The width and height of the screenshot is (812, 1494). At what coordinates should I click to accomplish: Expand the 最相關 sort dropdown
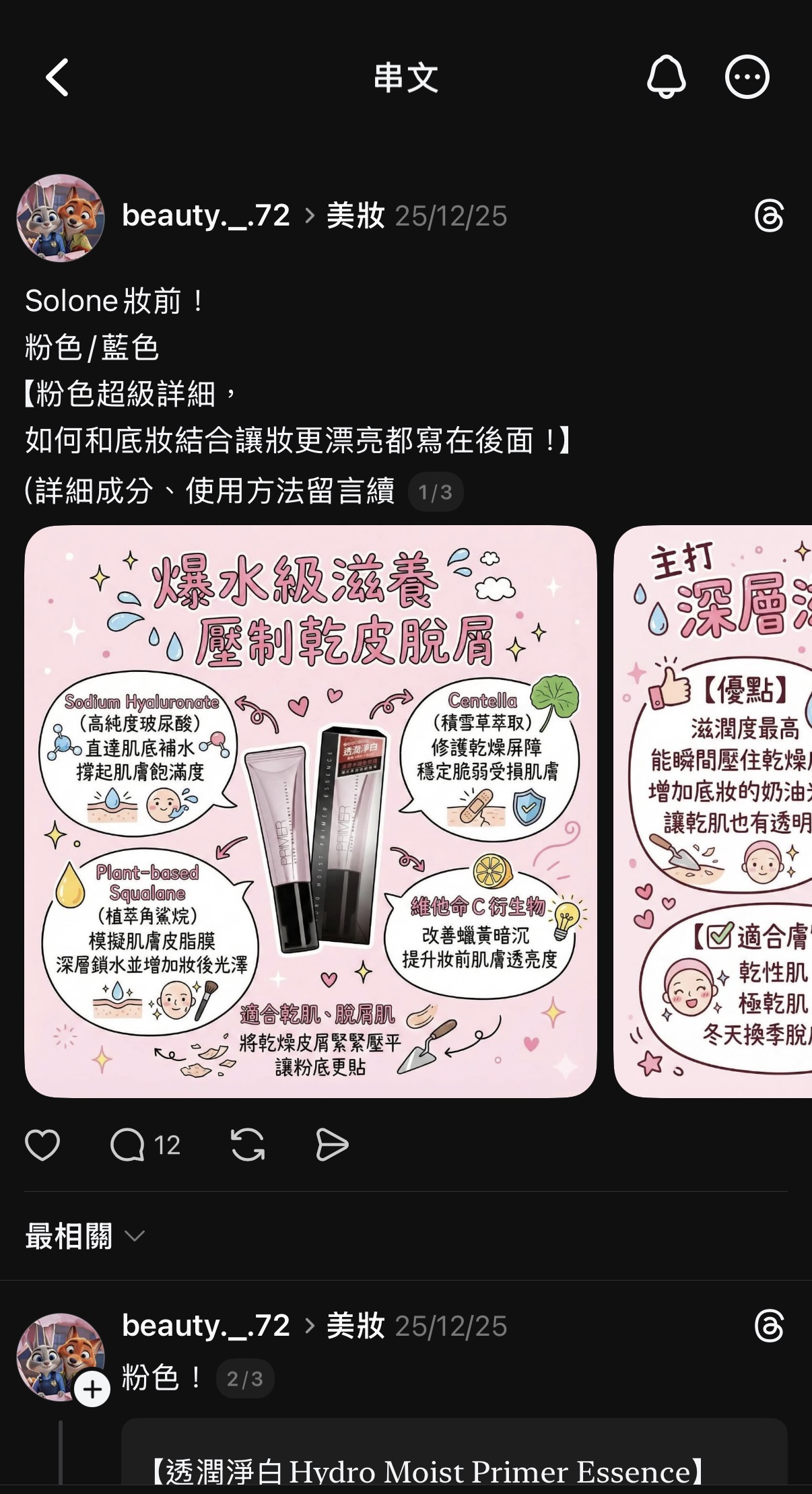(x=85, y=1236)
